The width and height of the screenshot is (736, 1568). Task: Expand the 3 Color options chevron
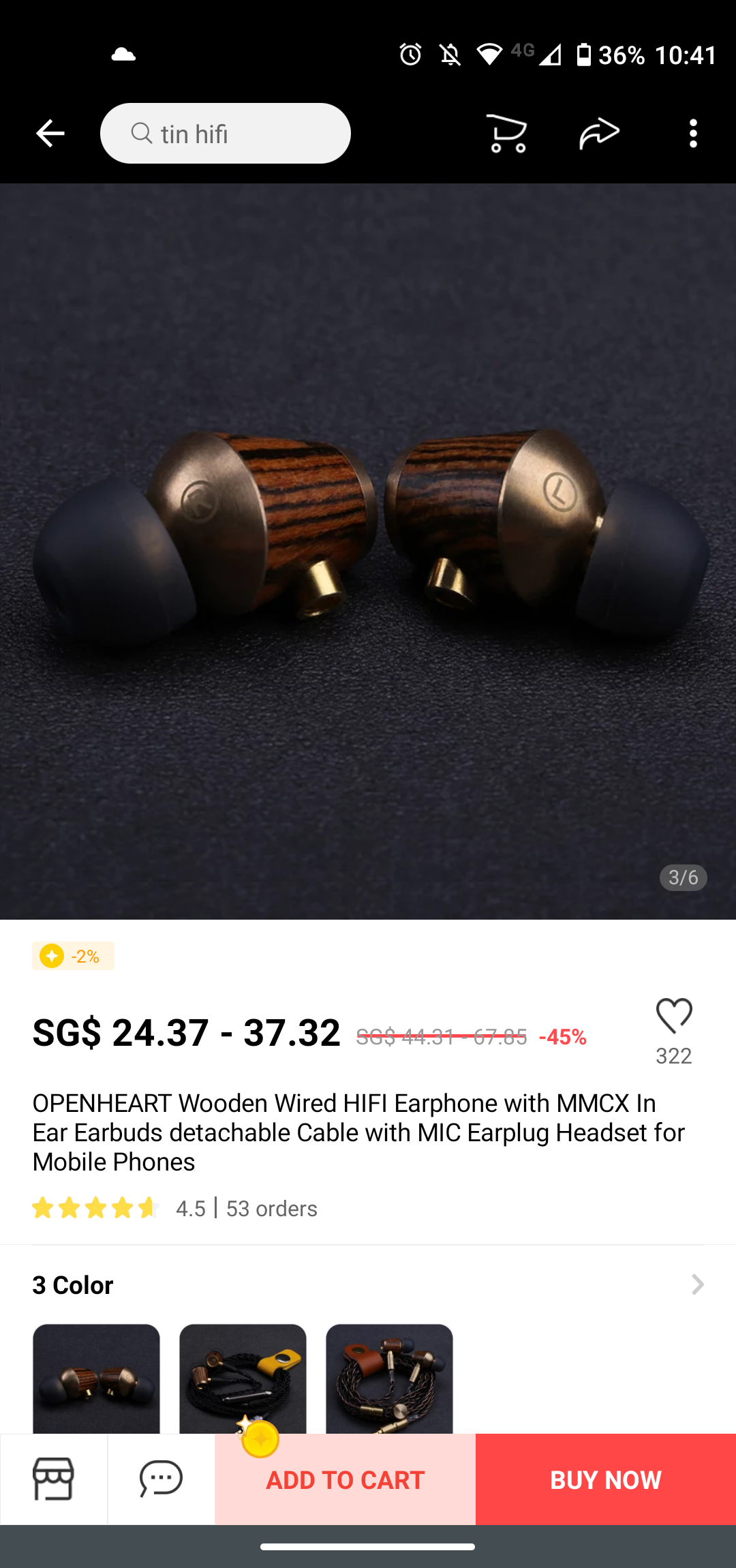pos(697,1284)
